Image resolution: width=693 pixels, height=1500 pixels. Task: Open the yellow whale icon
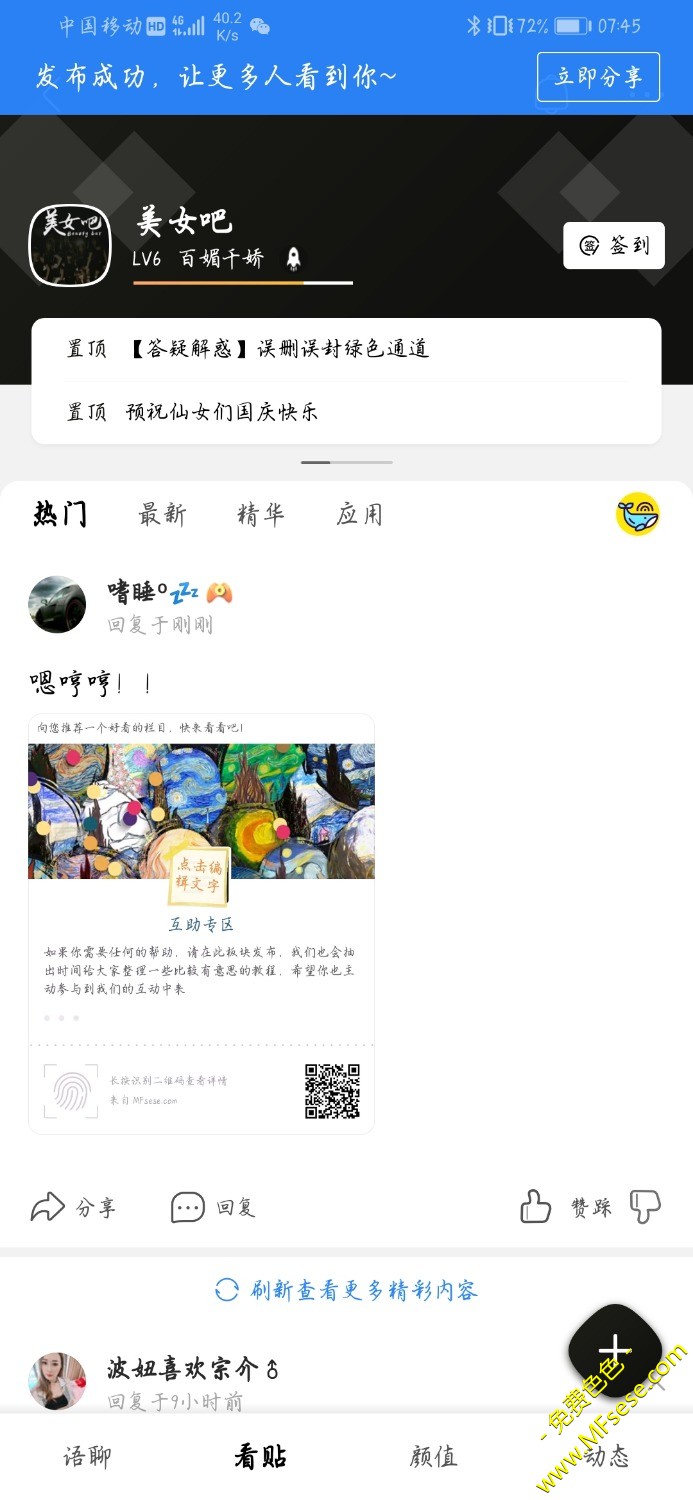click(x=638, y=514)
